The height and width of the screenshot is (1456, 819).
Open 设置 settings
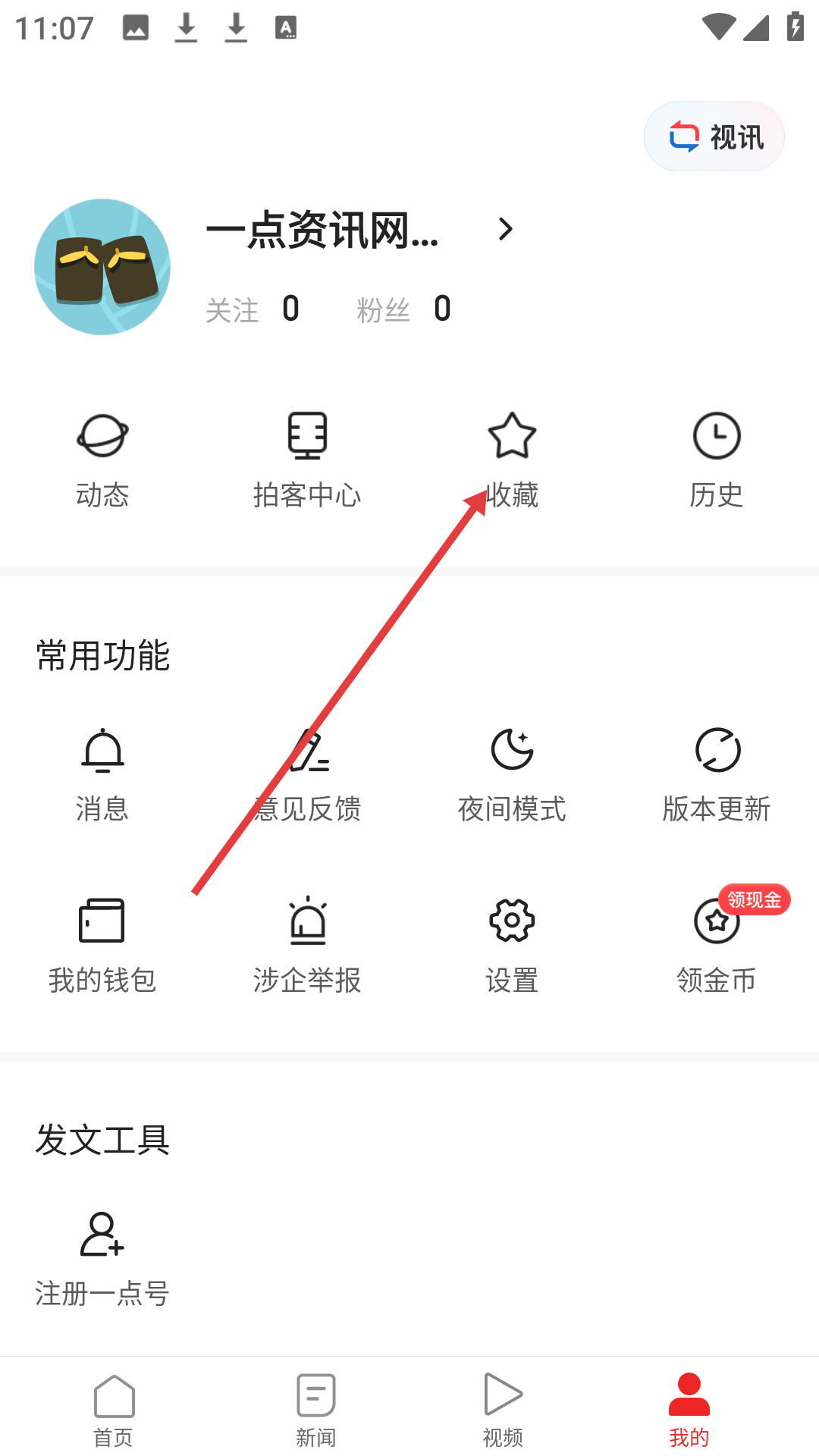pos(512,946)
